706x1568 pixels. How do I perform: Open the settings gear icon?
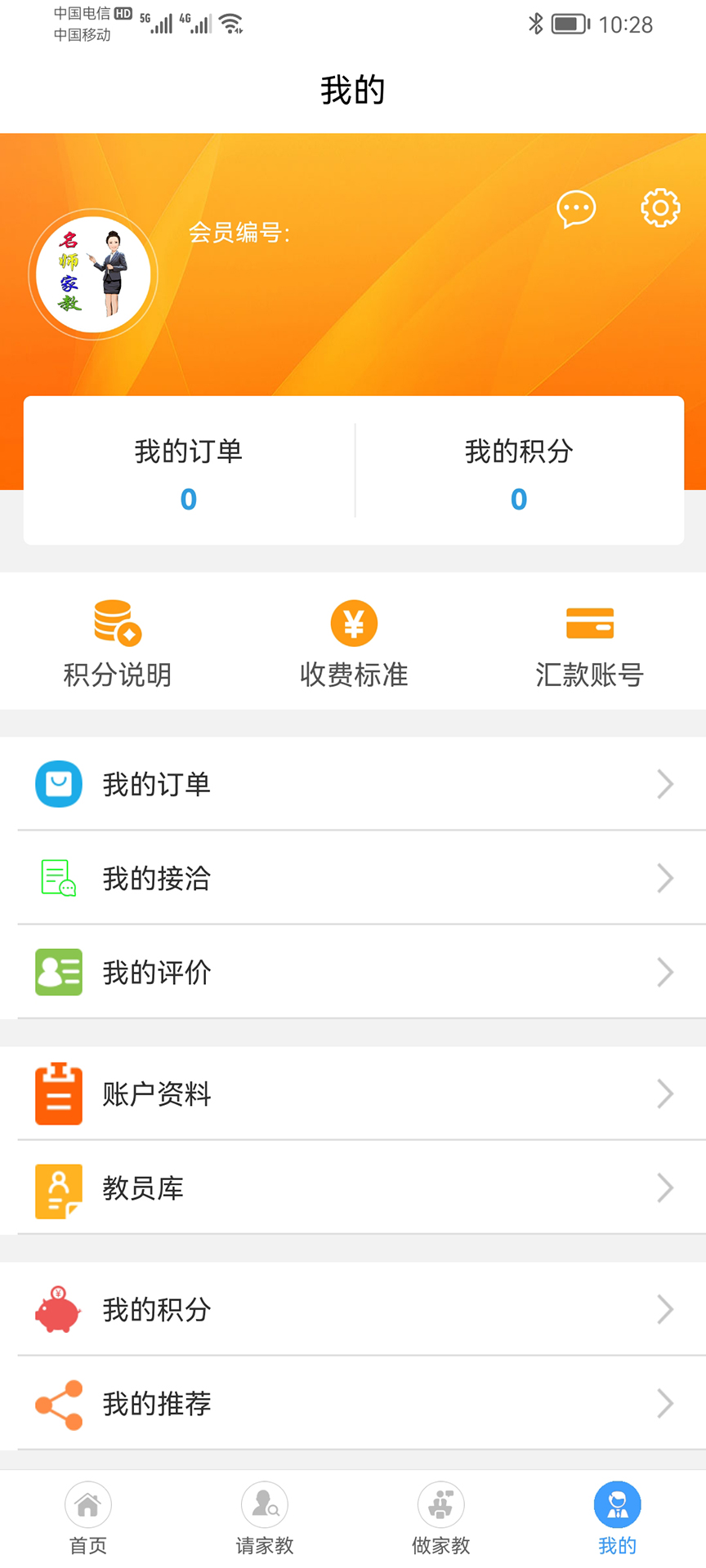660,208
